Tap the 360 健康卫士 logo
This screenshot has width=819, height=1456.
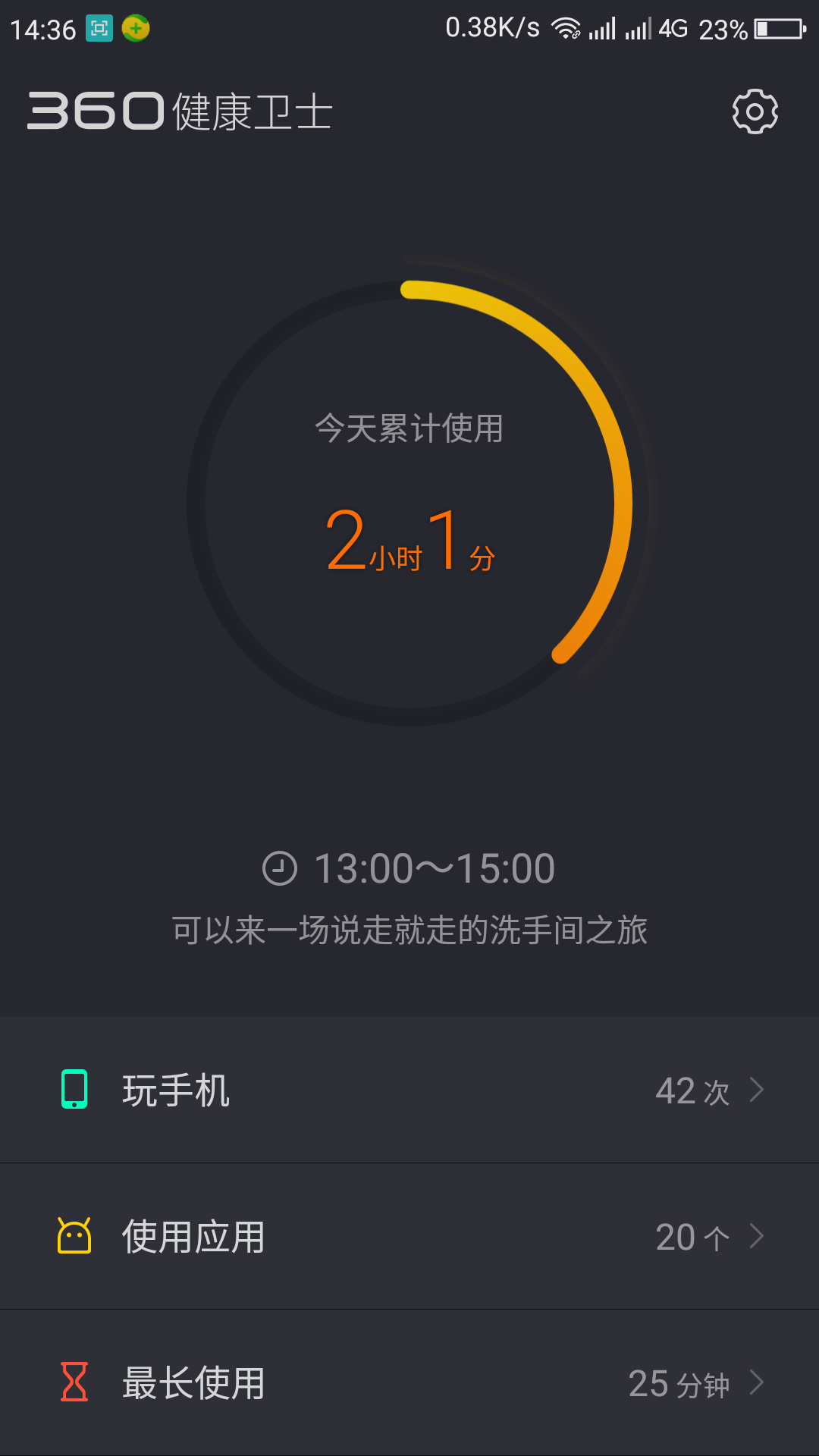[180, 111]
